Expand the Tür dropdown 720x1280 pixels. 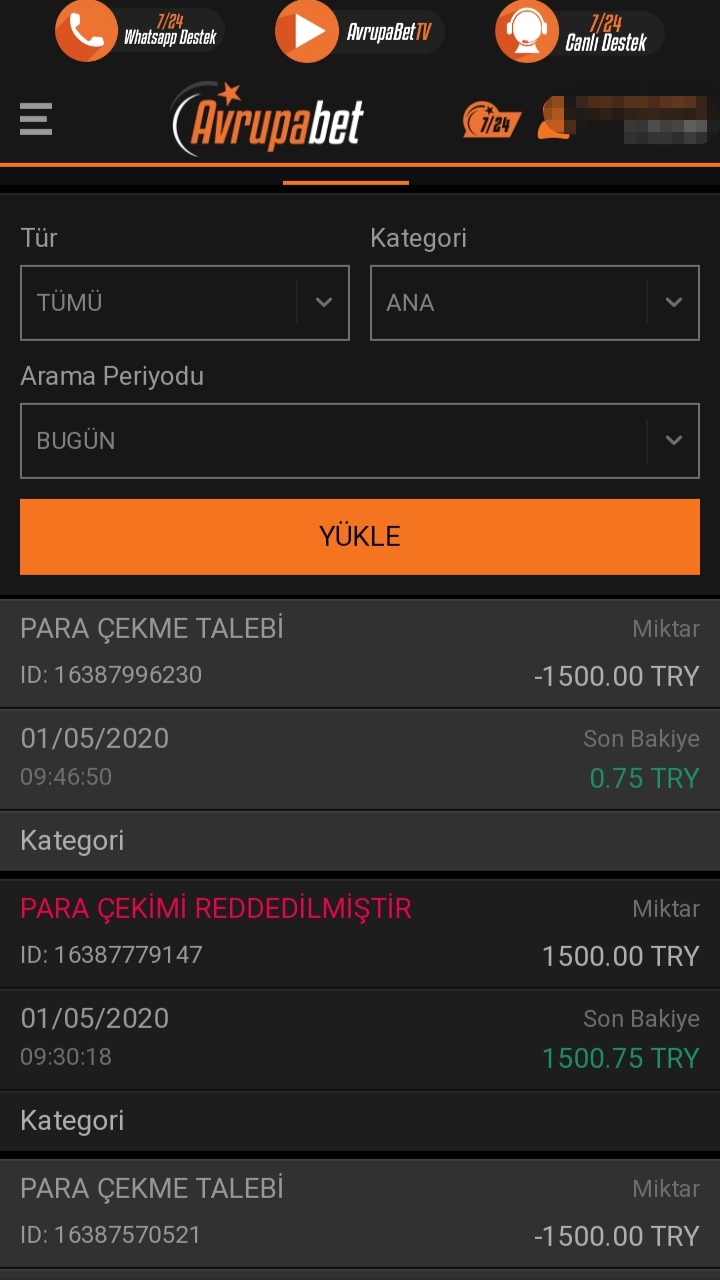pyautogui.click(x=185, y=303)
